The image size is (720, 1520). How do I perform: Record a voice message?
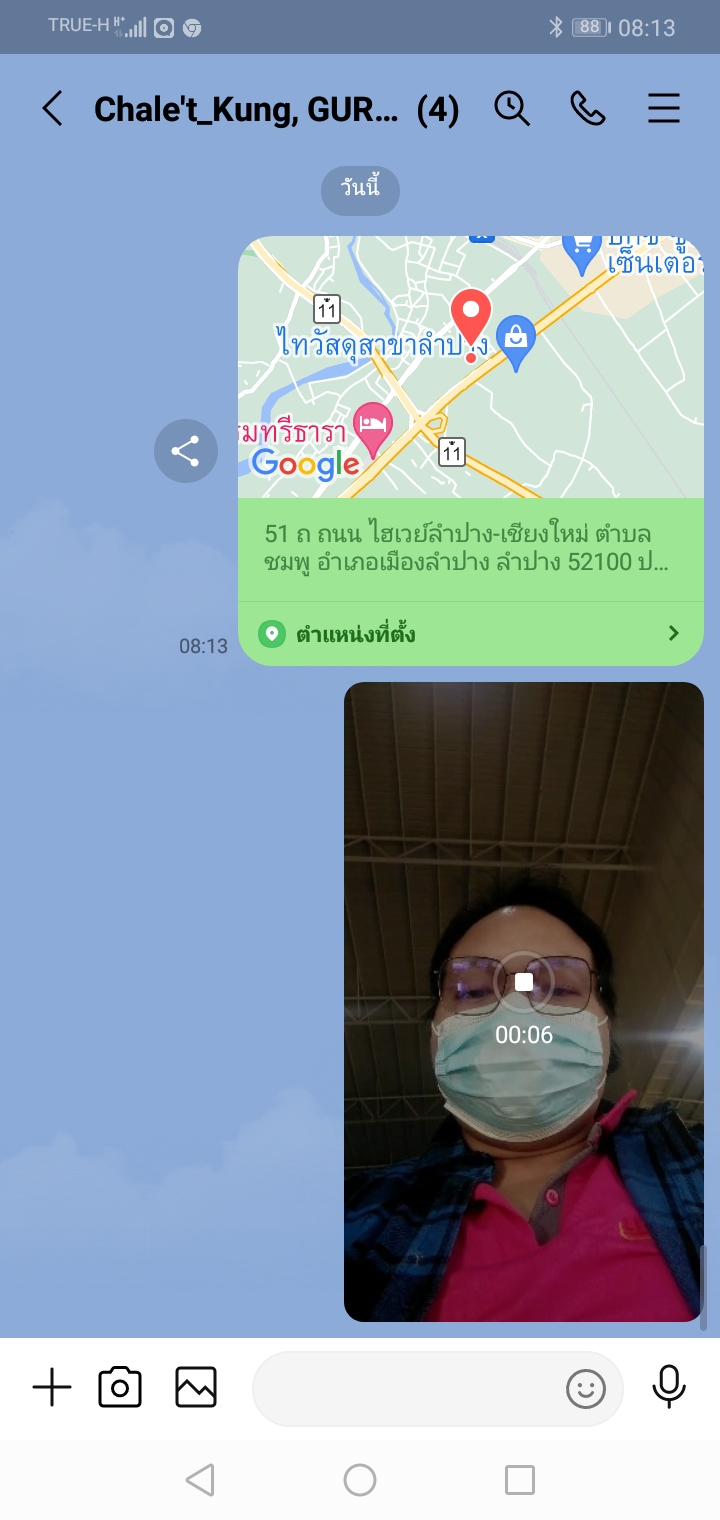point(669,1388)
